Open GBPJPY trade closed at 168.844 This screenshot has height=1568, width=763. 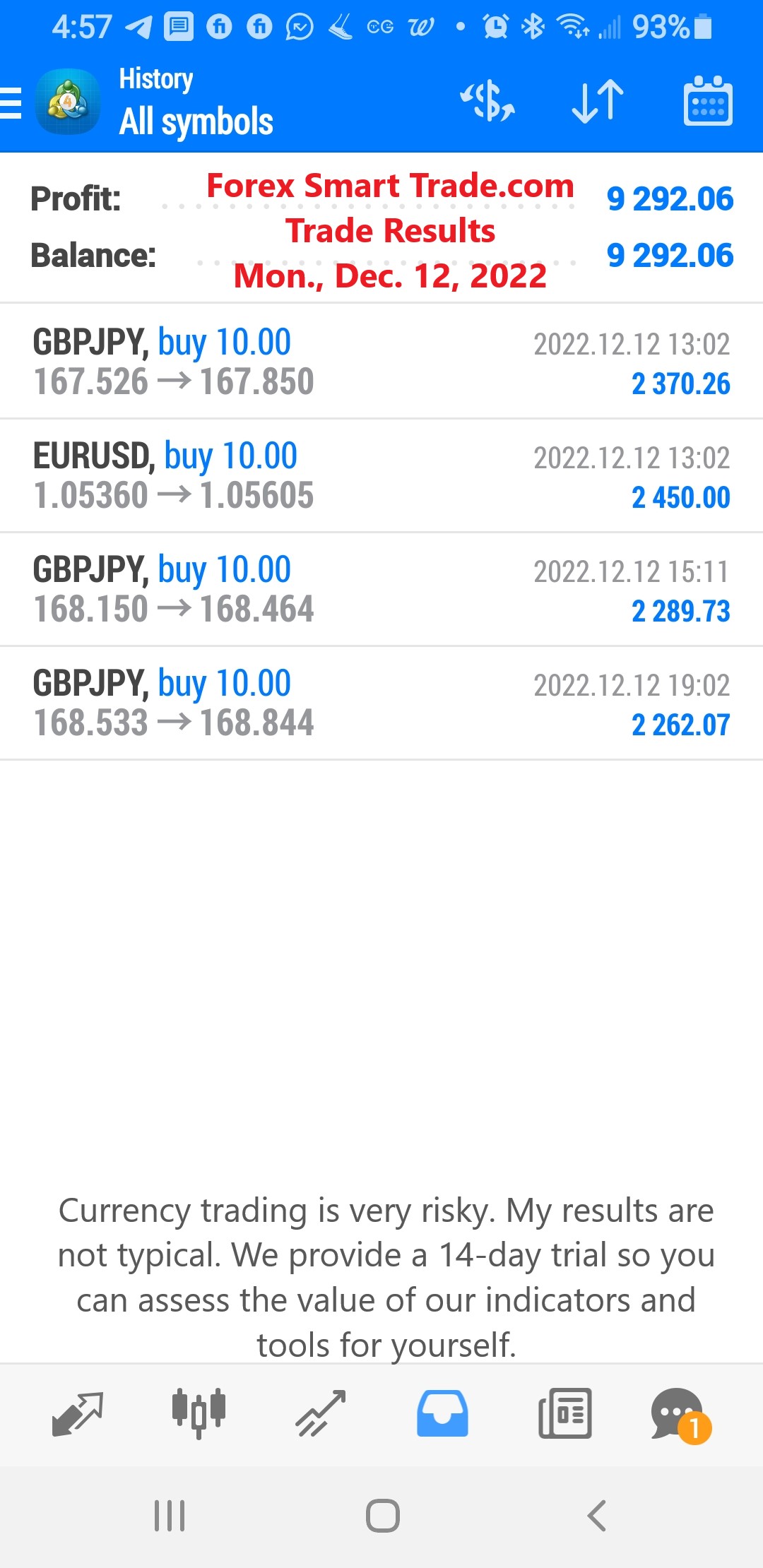click(381, 703)
